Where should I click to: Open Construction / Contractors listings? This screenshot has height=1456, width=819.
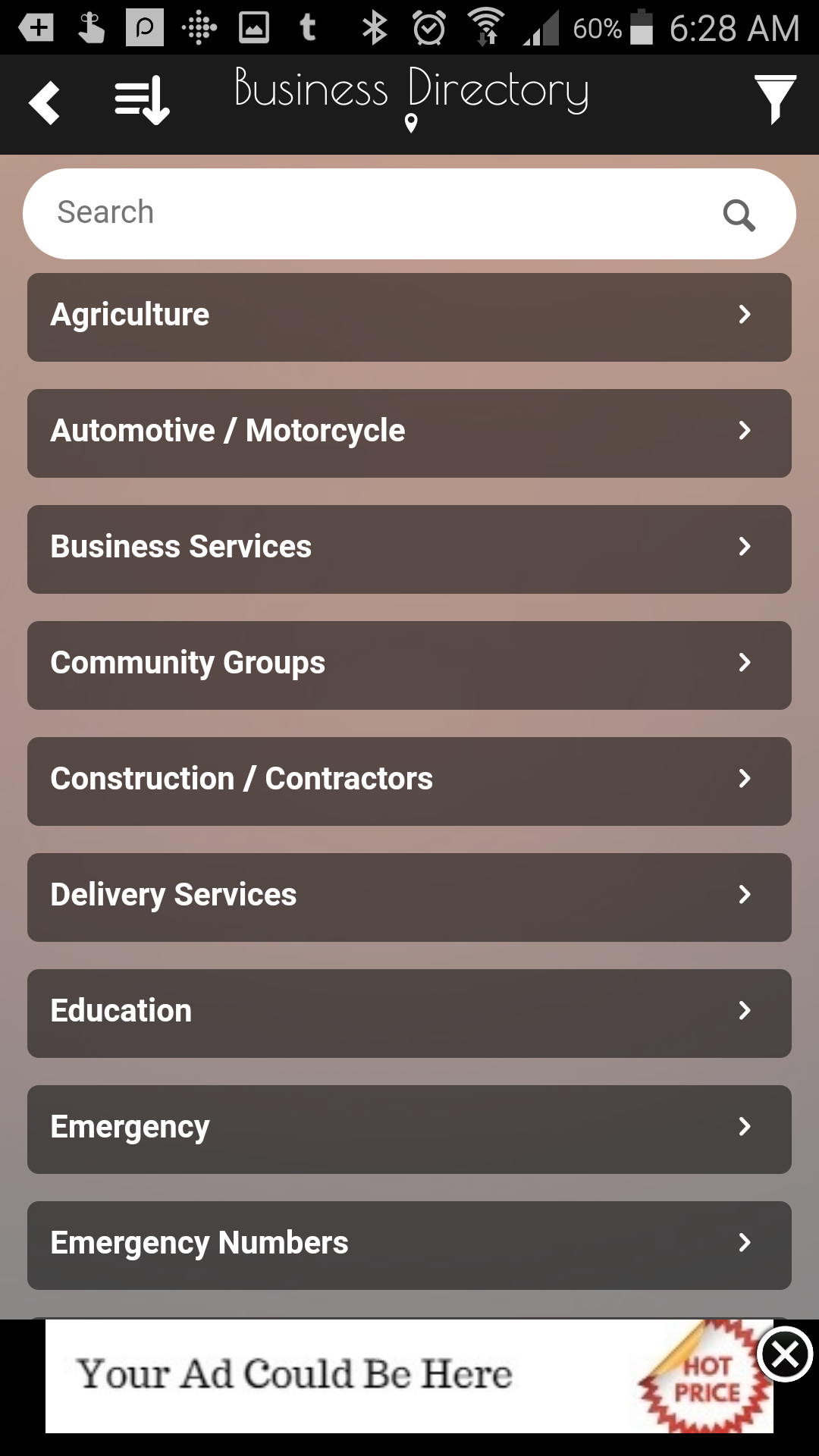click(409, 778)
